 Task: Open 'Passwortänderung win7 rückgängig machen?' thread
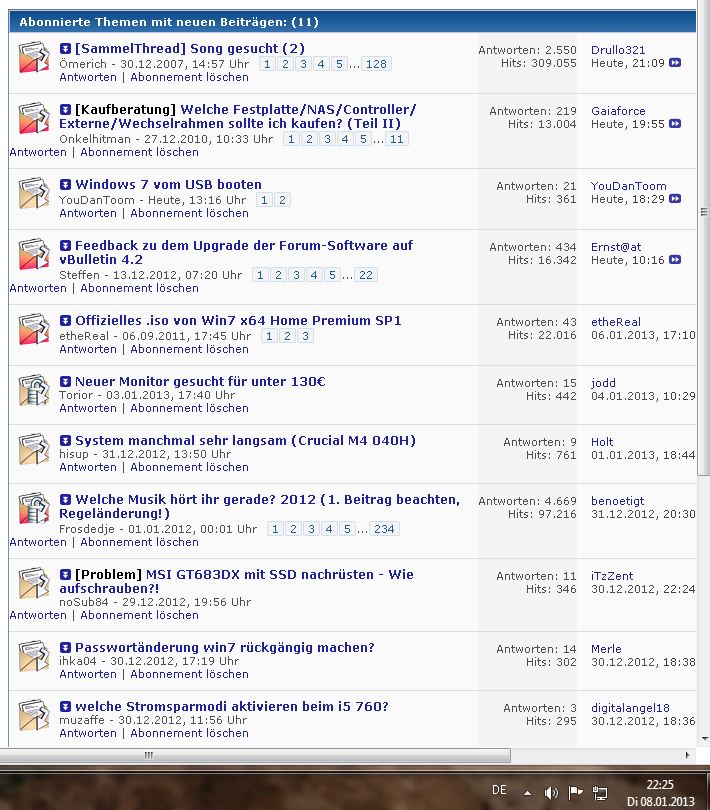click(x=225, y=647)
